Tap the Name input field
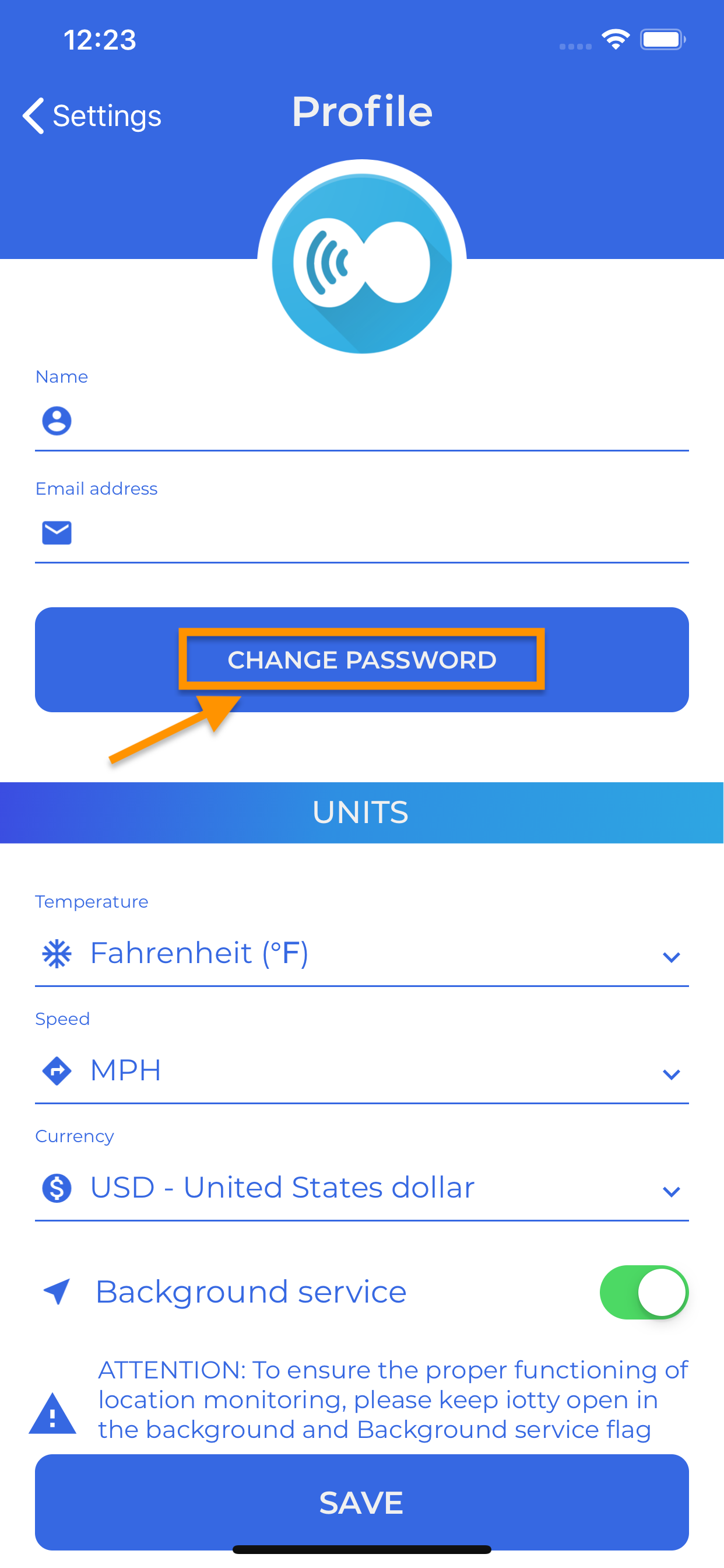This screenshot has width=724, height=1568. coord(362,421)
